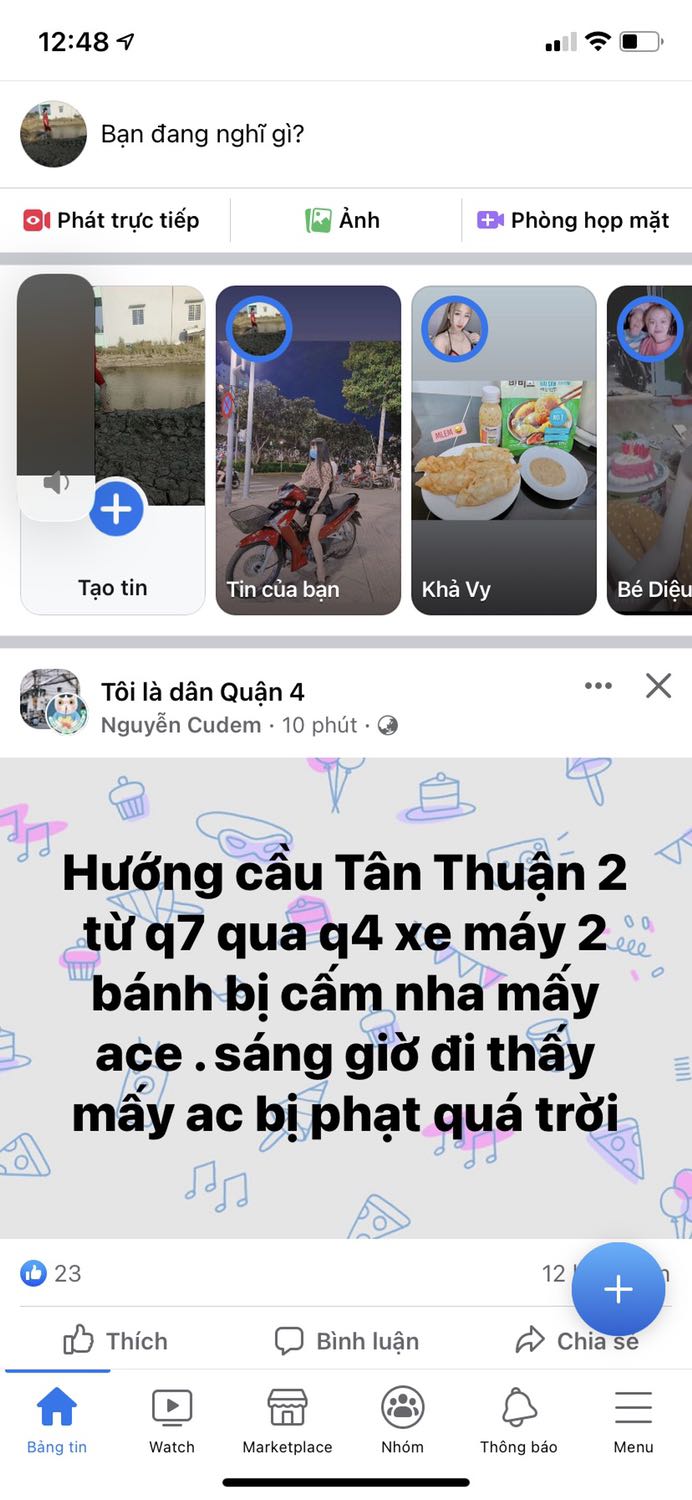The image size is (692, 1500).
Task: Go to the Nhóm groups tab
Action: tap(402, 1420)
